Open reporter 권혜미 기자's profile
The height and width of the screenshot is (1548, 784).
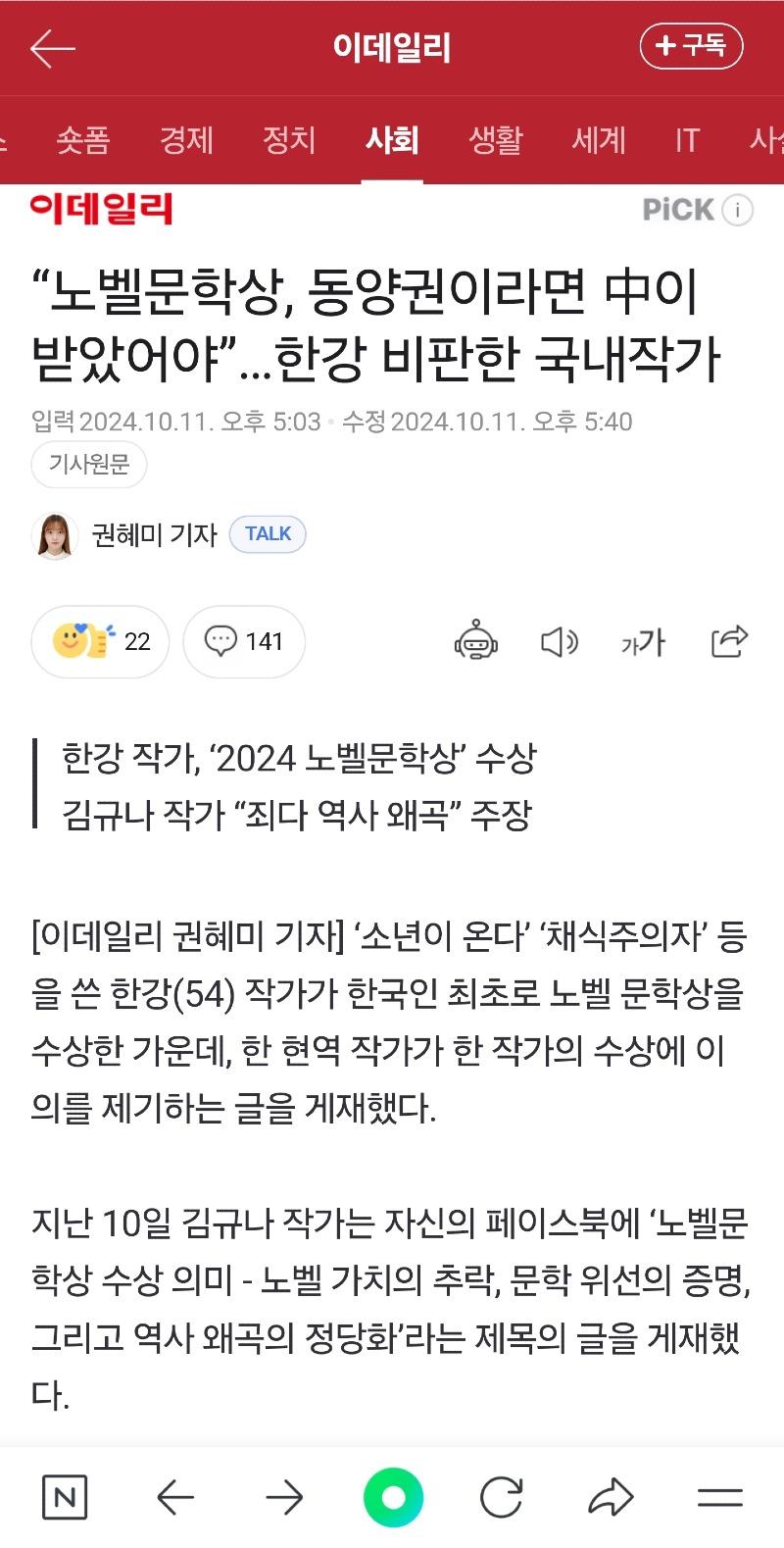153,534
